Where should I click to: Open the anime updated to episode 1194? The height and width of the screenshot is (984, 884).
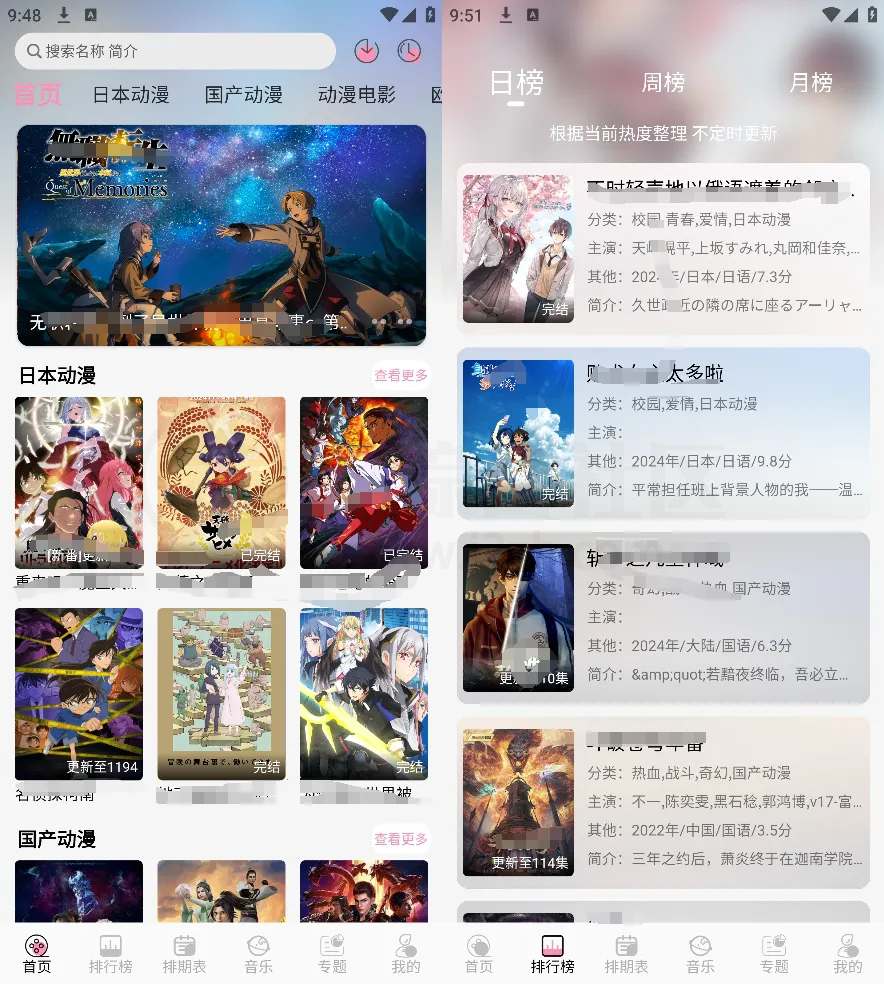coord(79,694)
